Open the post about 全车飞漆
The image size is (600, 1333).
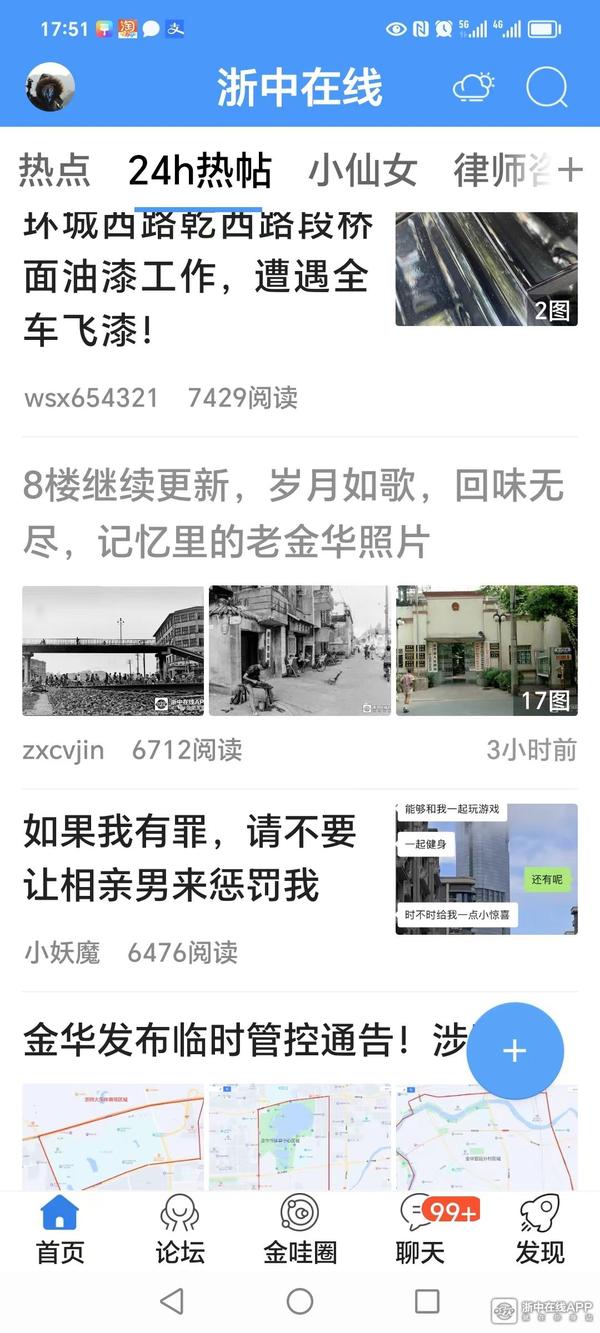[196, 279]
